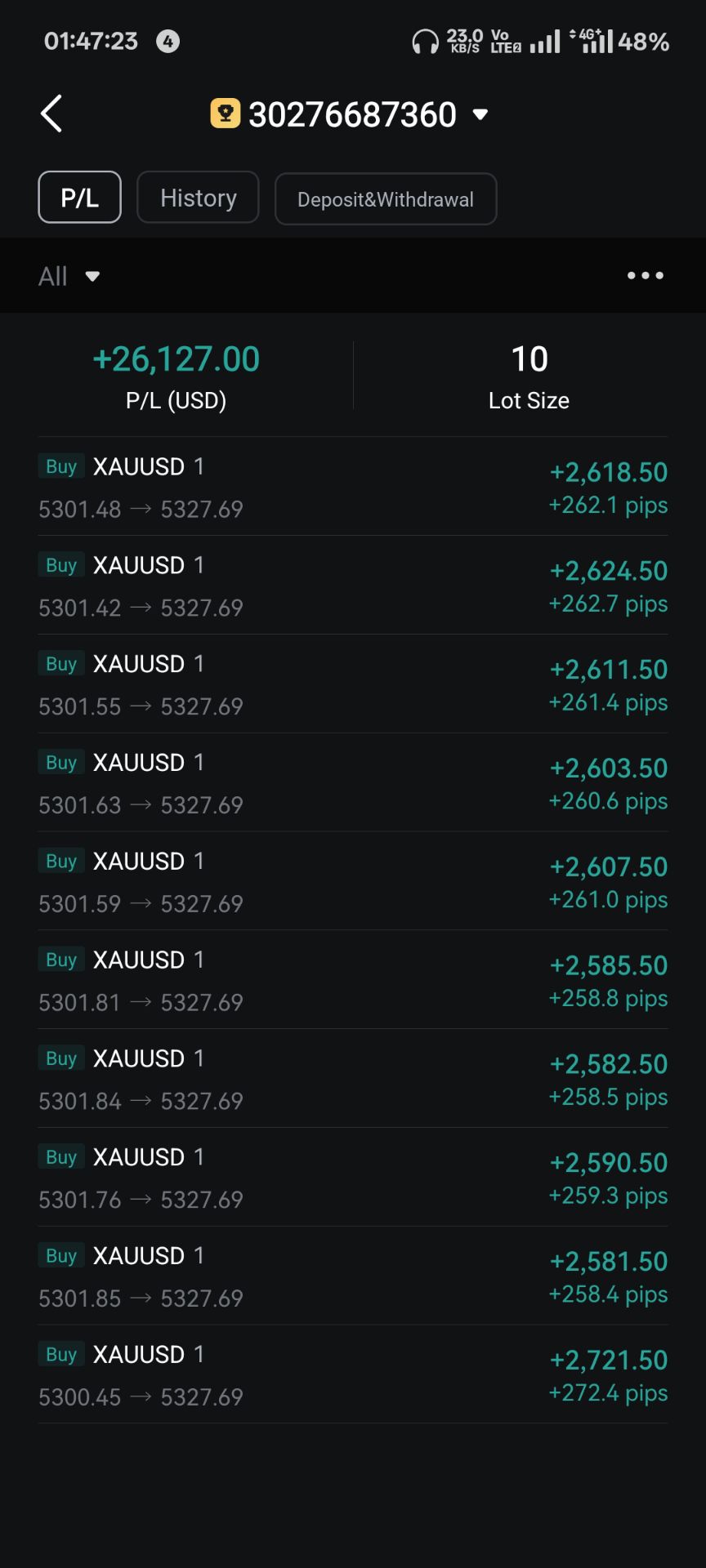Screen dimensions: 706x1568
Task: Open the XAUUSD trade entered at 5301.81
Action: (353, 980)
